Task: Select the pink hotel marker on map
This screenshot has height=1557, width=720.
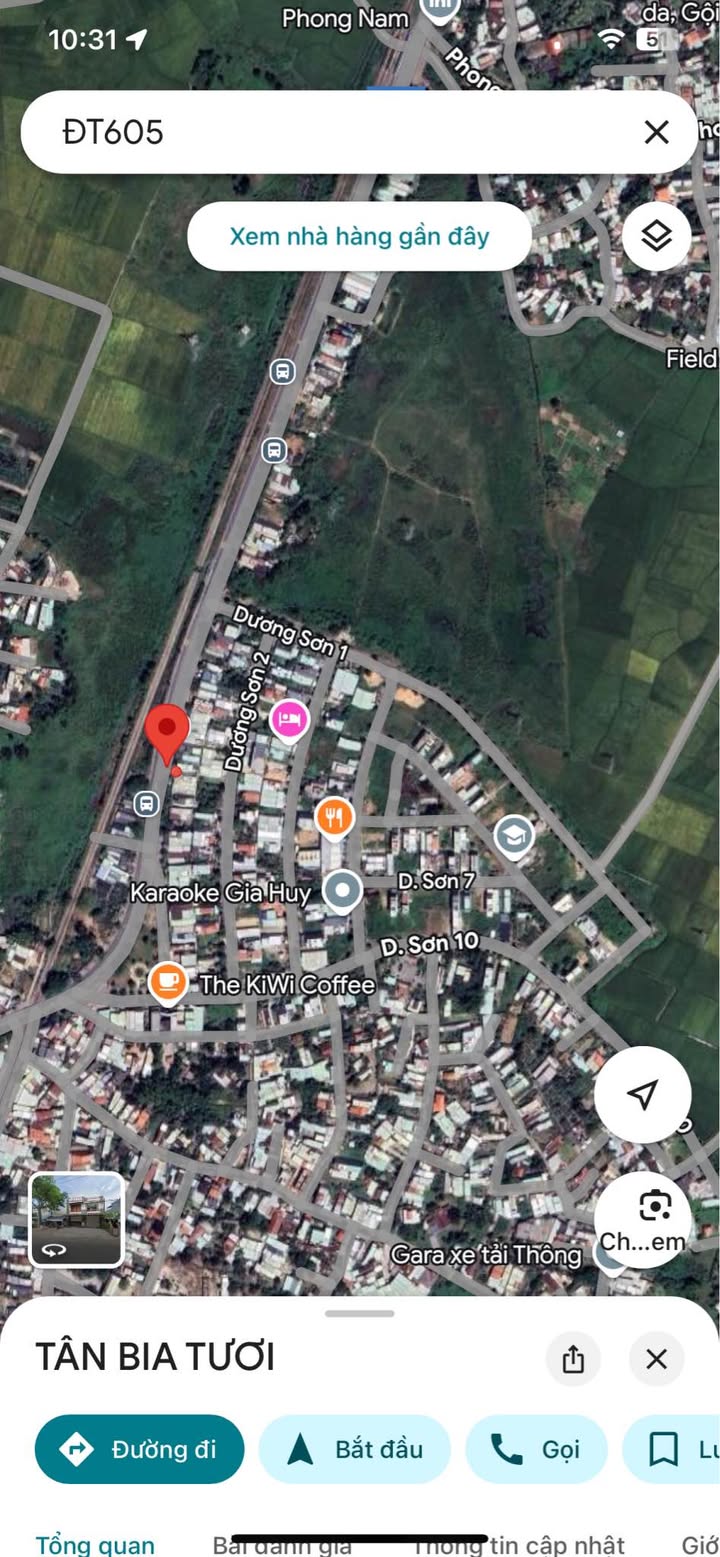Action: [x=289, y=718]
